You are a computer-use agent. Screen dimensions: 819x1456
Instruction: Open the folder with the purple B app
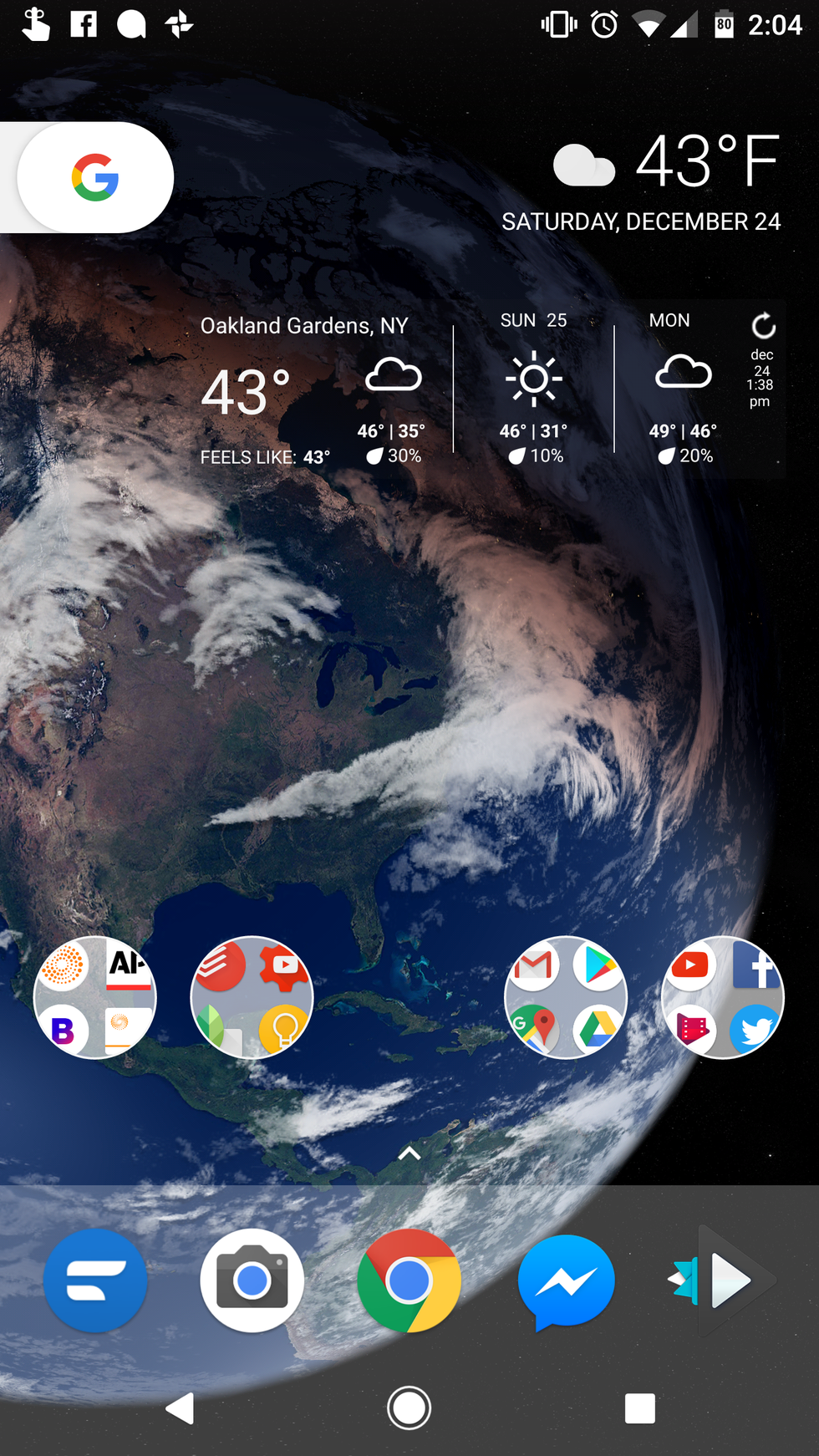[94, 997]
